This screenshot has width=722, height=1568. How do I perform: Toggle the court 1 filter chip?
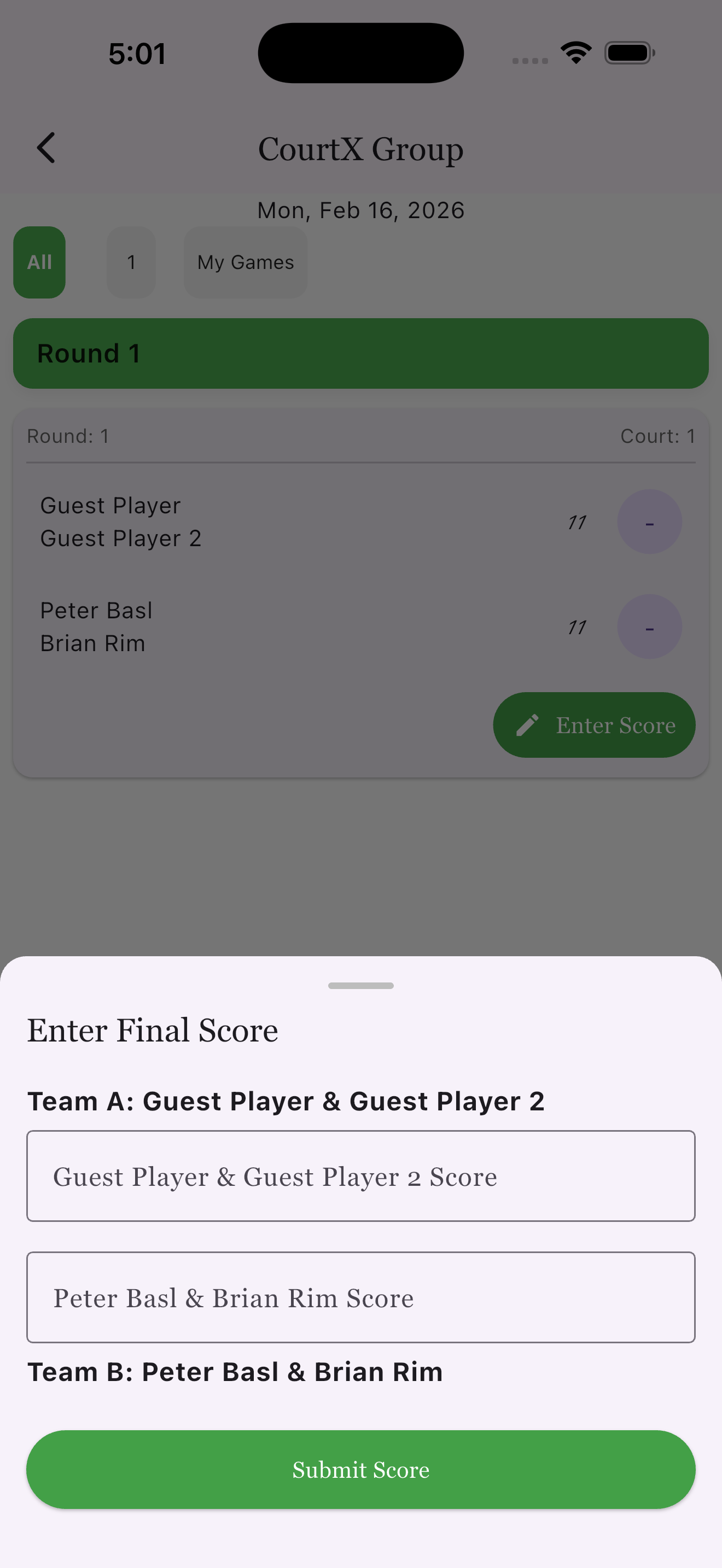click(x=131, y=262)
